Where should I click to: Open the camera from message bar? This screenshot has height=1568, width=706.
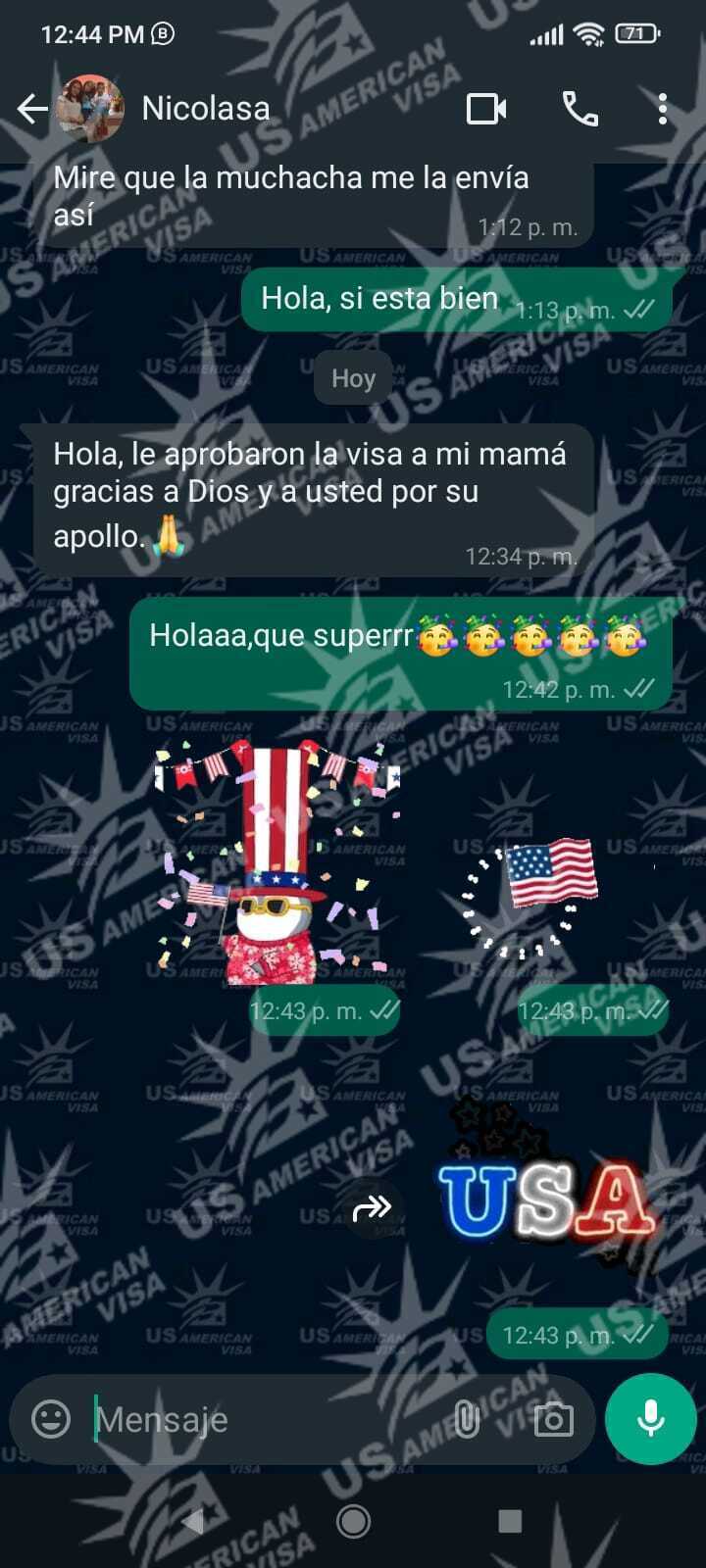tap(553, 1418)
